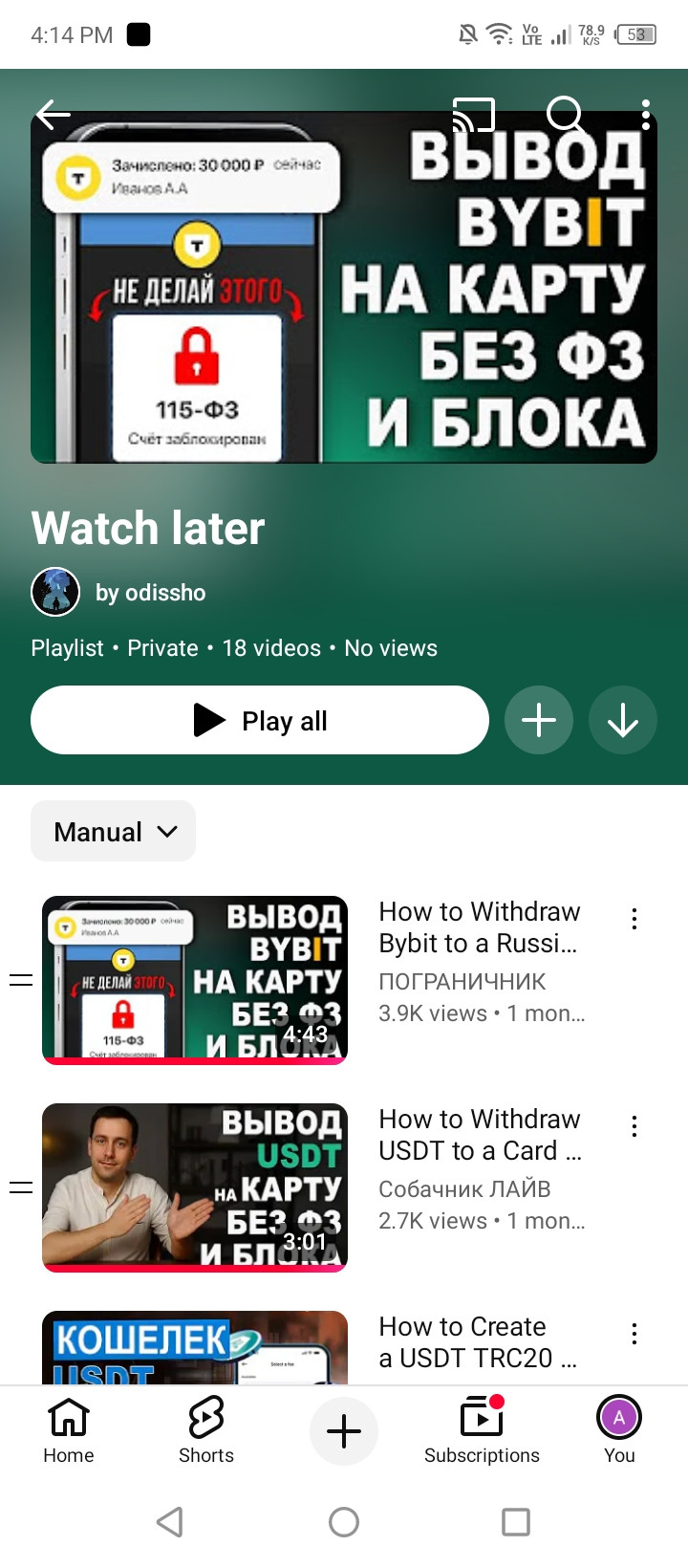The image size is (688, 1568).
Task: Add videos with the plus button
Action: 539,720
